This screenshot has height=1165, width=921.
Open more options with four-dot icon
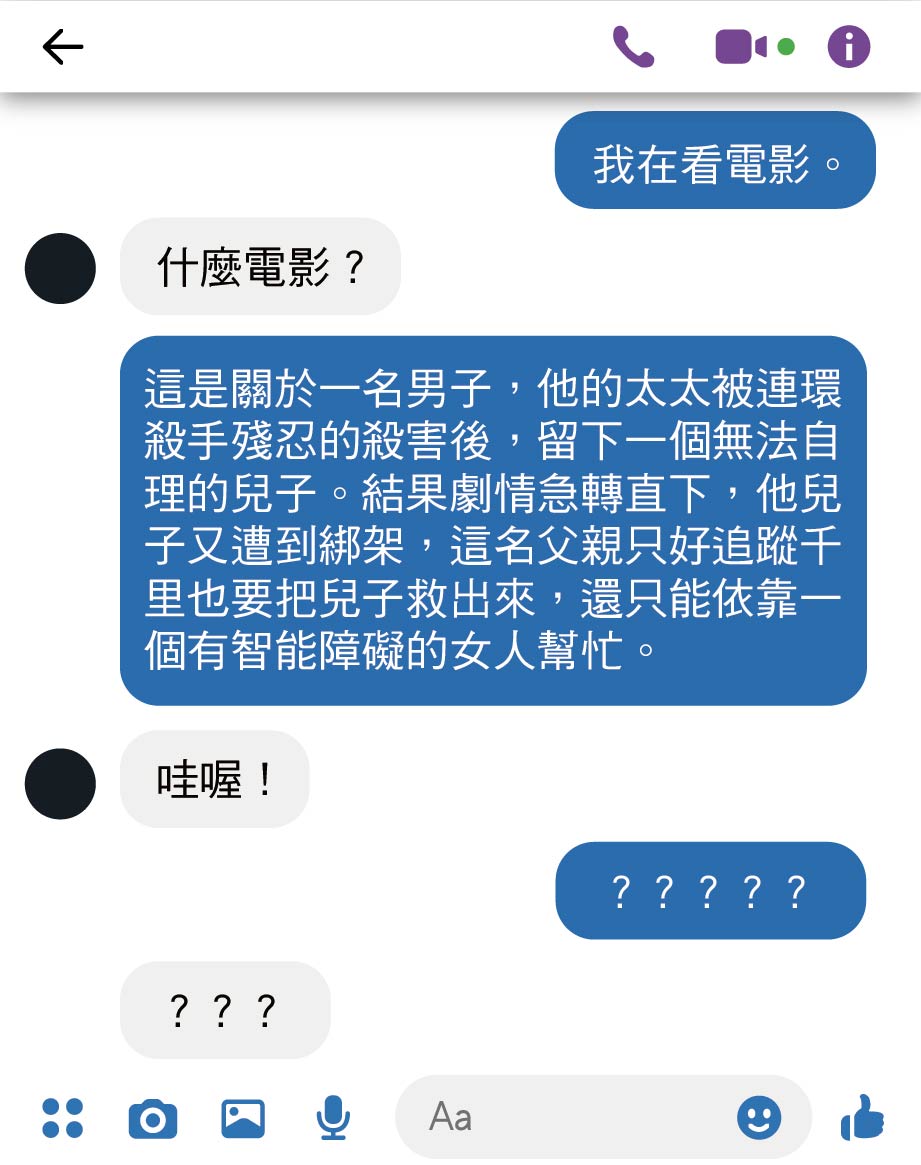63,1117
